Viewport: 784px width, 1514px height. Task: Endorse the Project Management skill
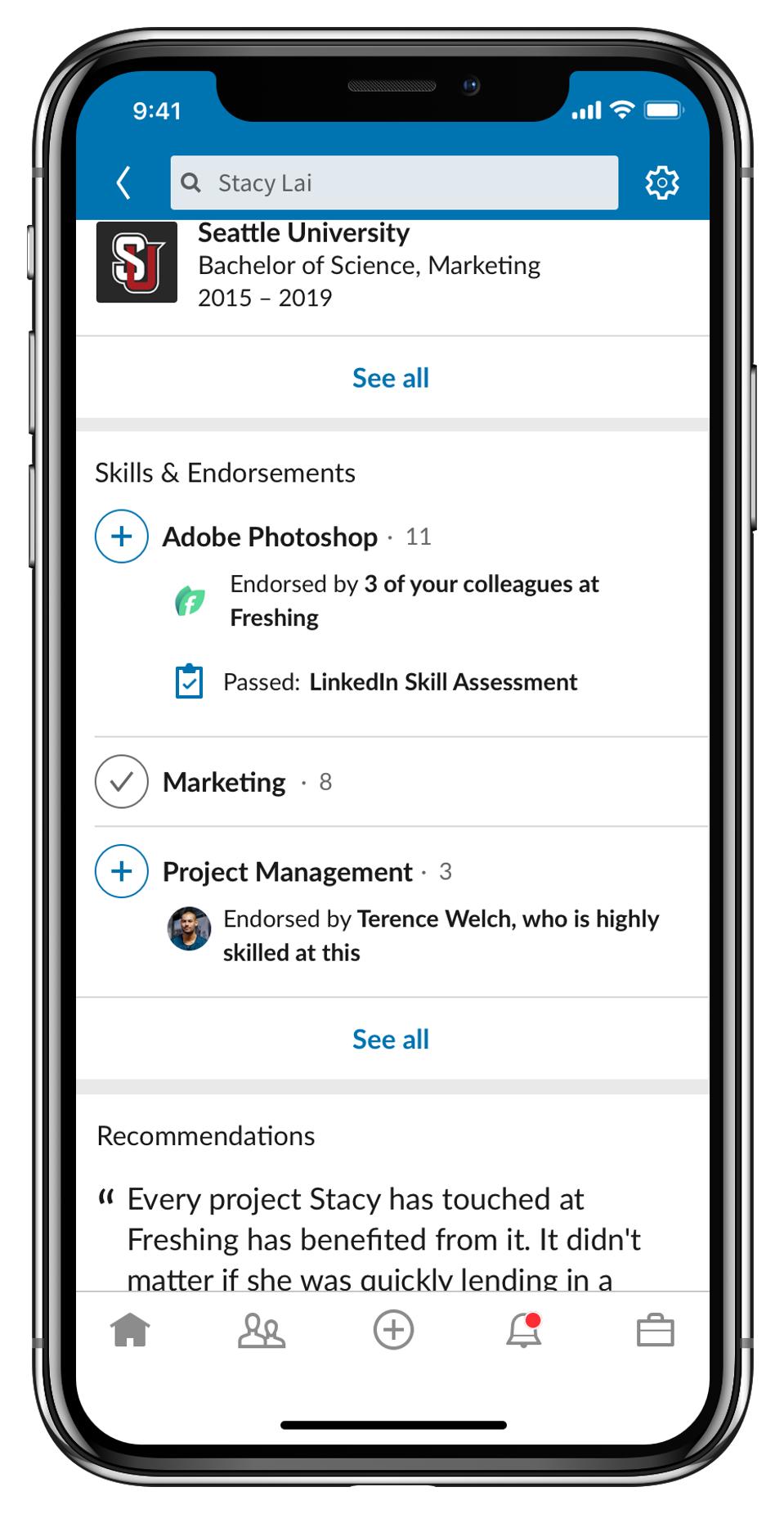click(x=122, y=871)
